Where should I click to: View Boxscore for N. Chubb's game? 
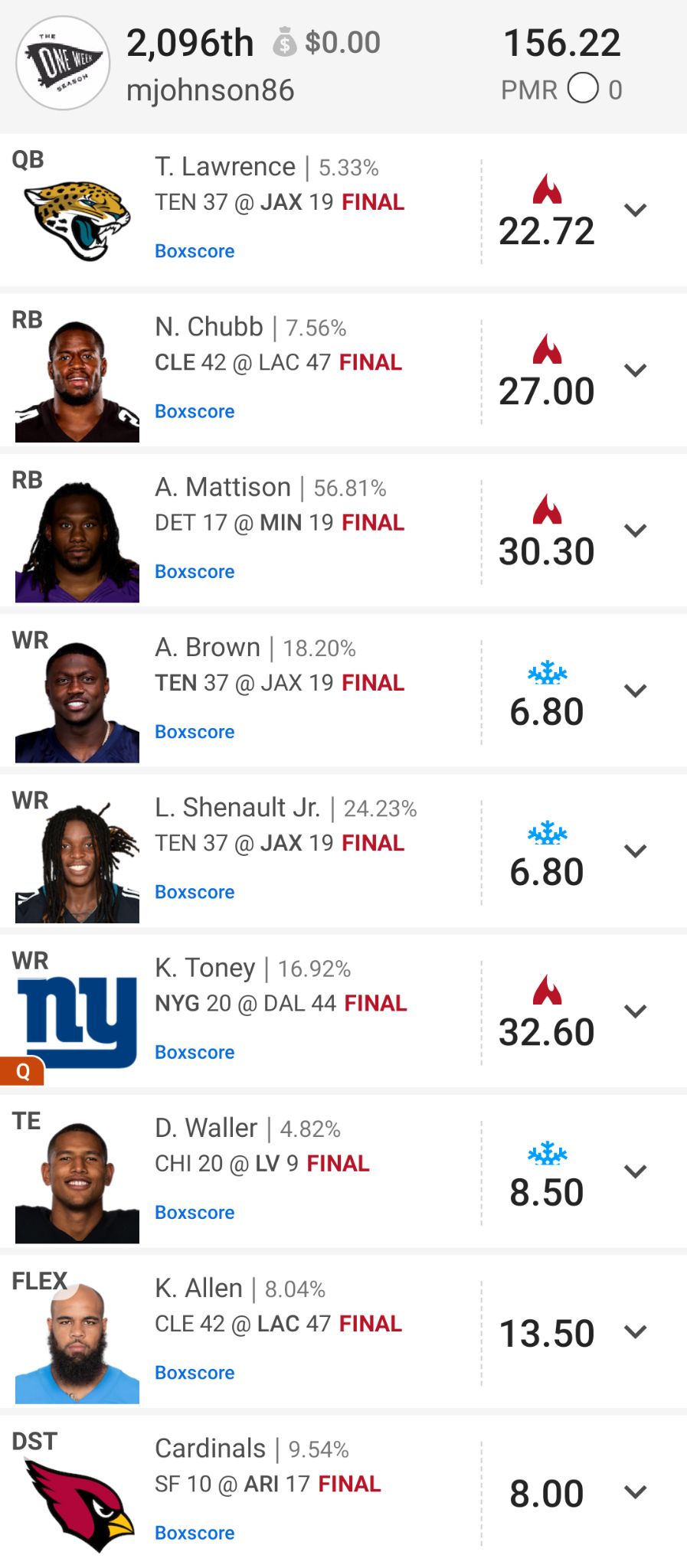point(195,411)
